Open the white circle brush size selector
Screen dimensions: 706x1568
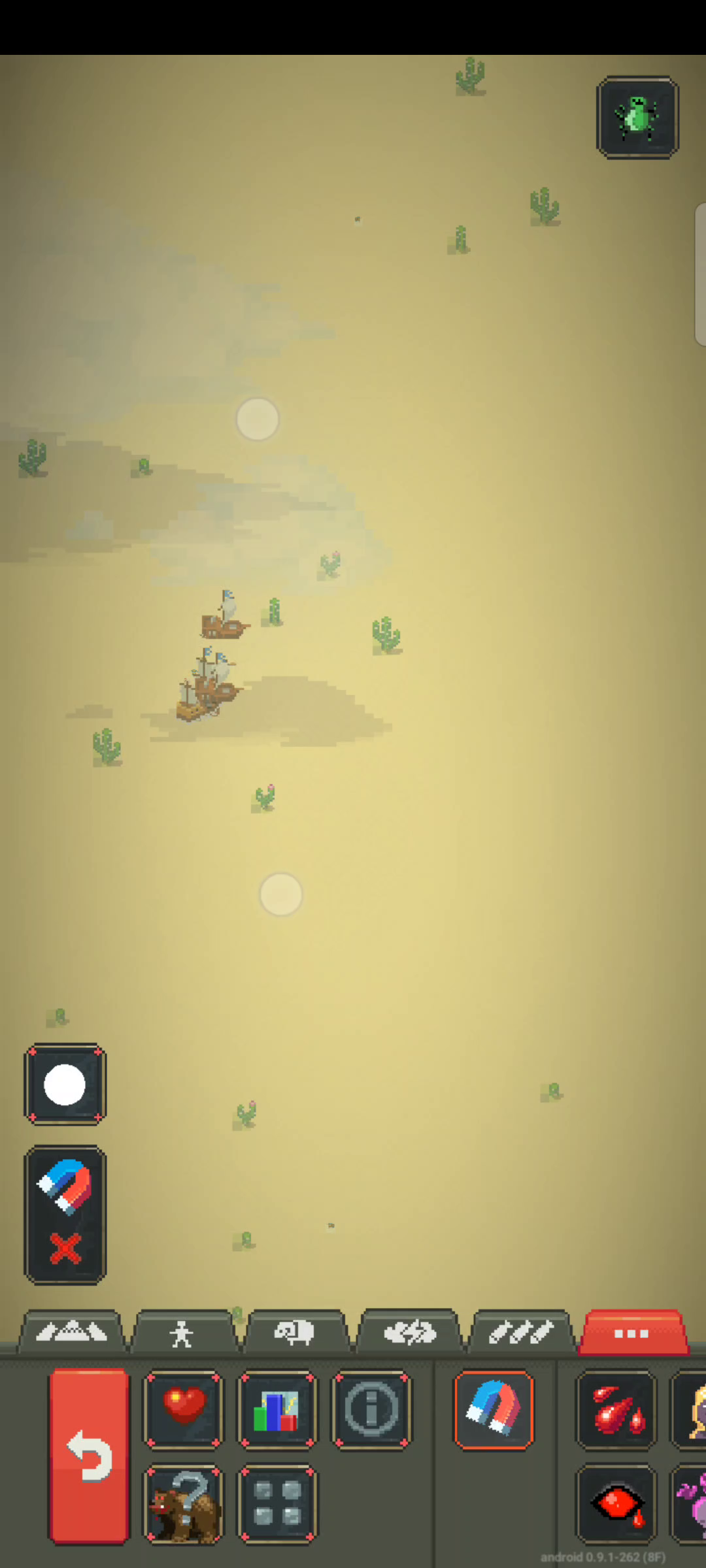(65, 1085)
